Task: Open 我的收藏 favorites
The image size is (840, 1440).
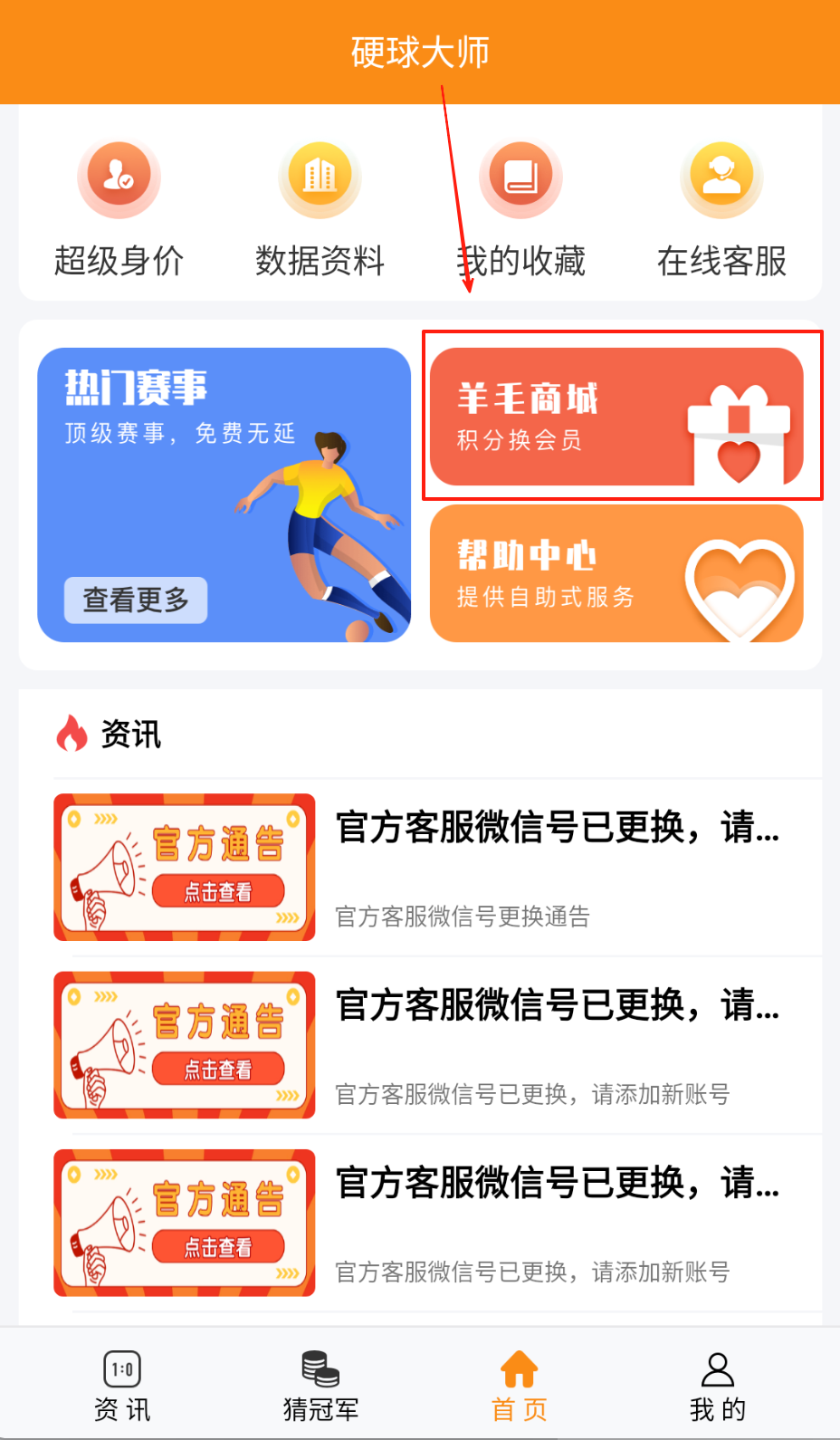Action: [x=520, y=210]
